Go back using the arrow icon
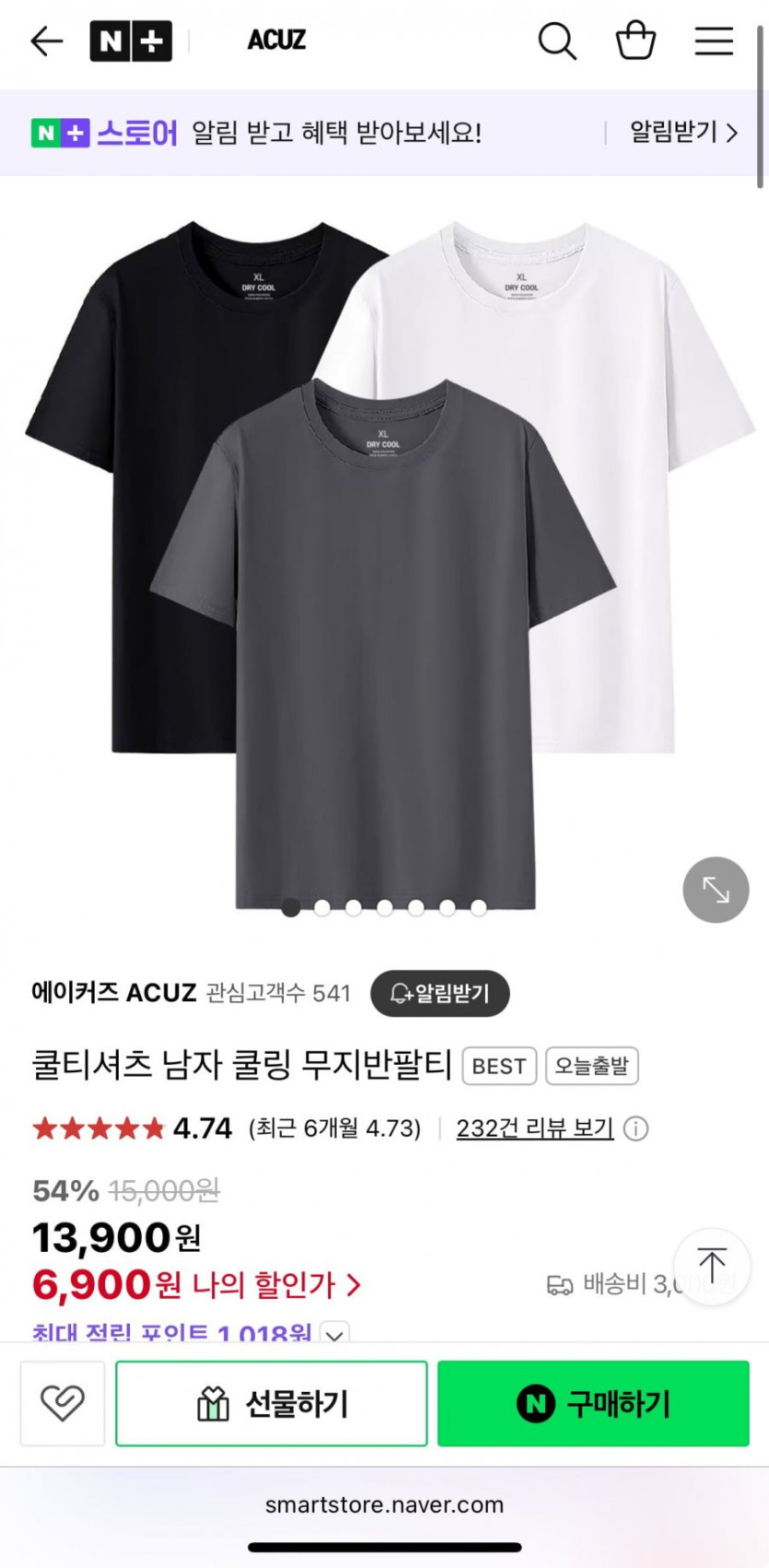The image size is (769, 1568). [46, 41]
